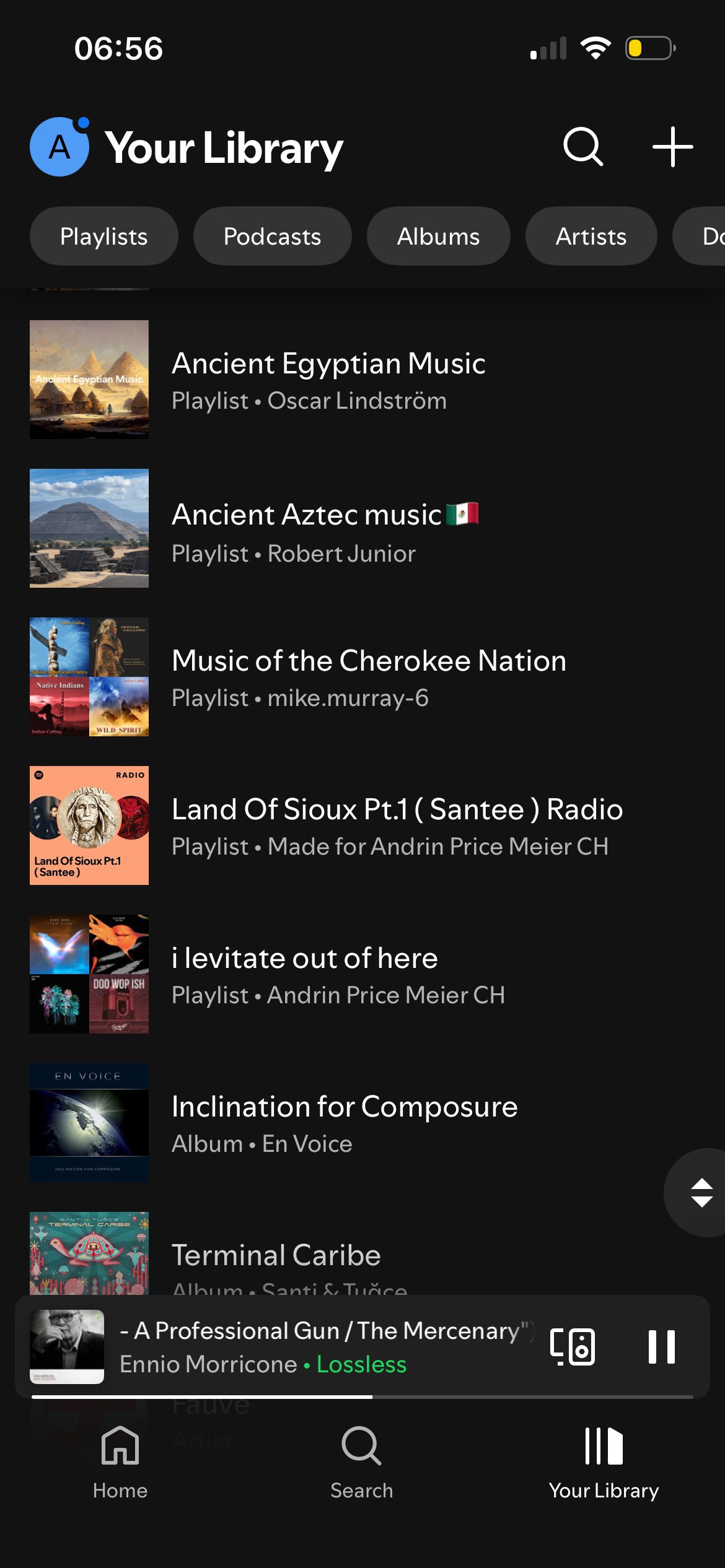Filter library by Podcasts
725x1568 pixels.
(x=272, y=236)
